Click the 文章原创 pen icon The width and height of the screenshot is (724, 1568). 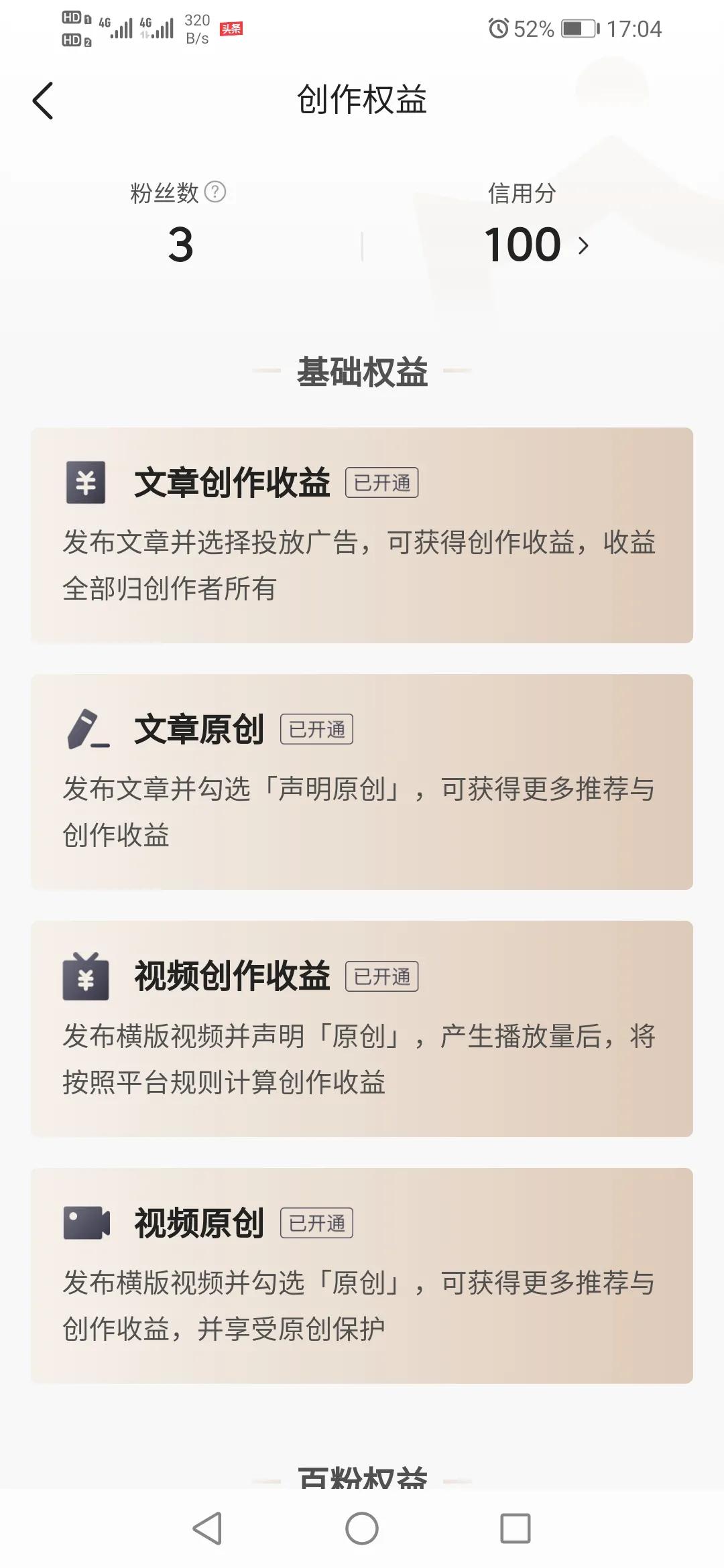(x=86, y=730)
